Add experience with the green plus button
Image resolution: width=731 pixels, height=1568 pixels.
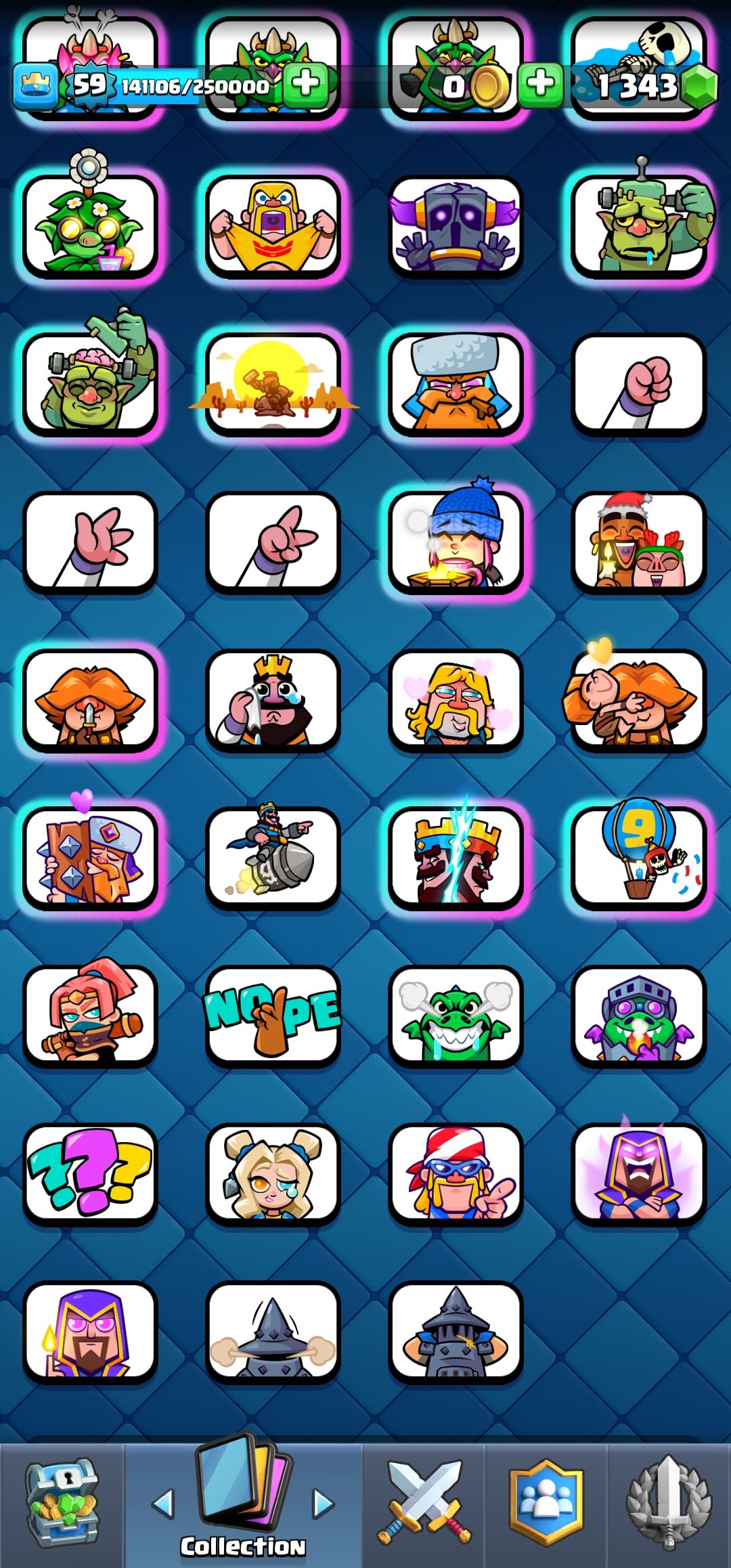[306, 85]
